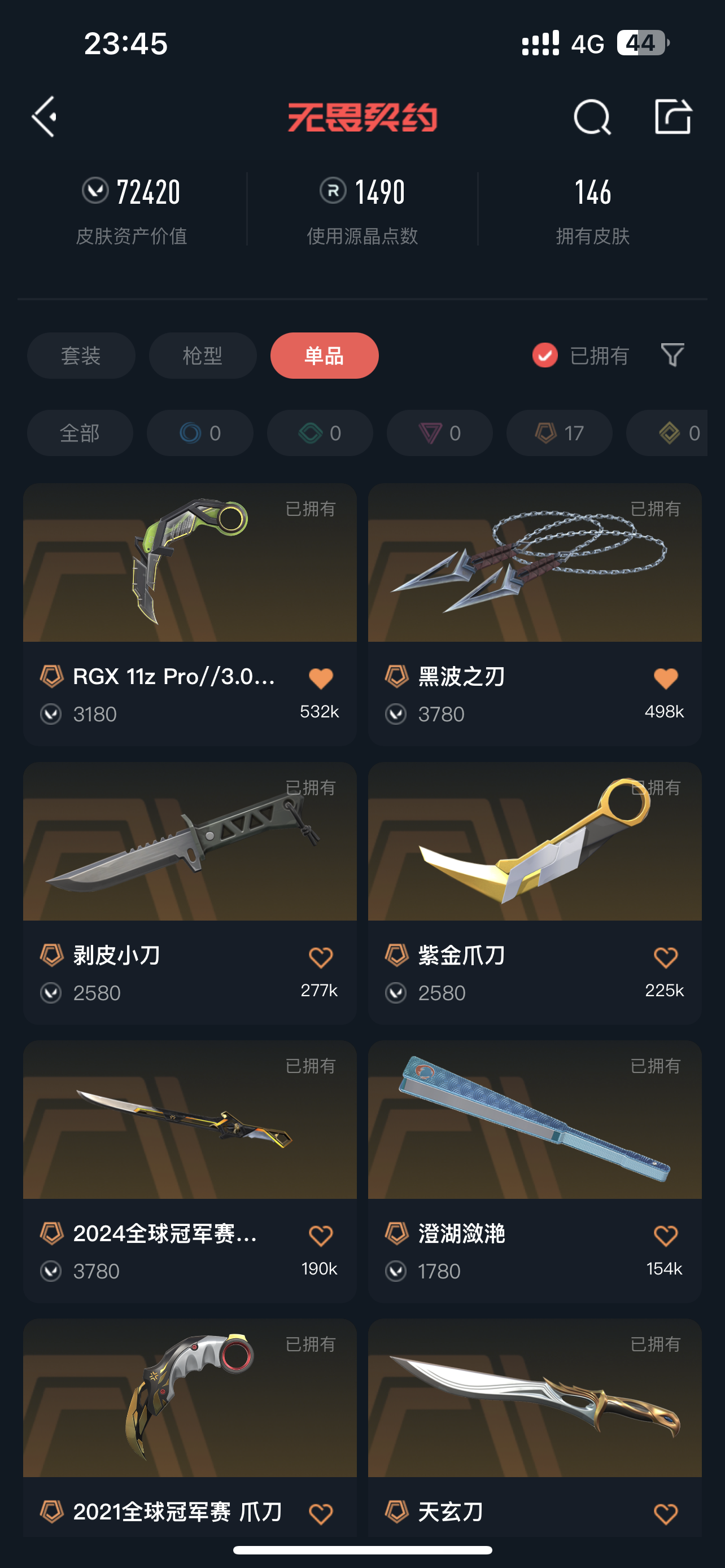Open the search magnifier icon
The height and width of the screenshot is (1568, 725).
(x=592, y=116)
